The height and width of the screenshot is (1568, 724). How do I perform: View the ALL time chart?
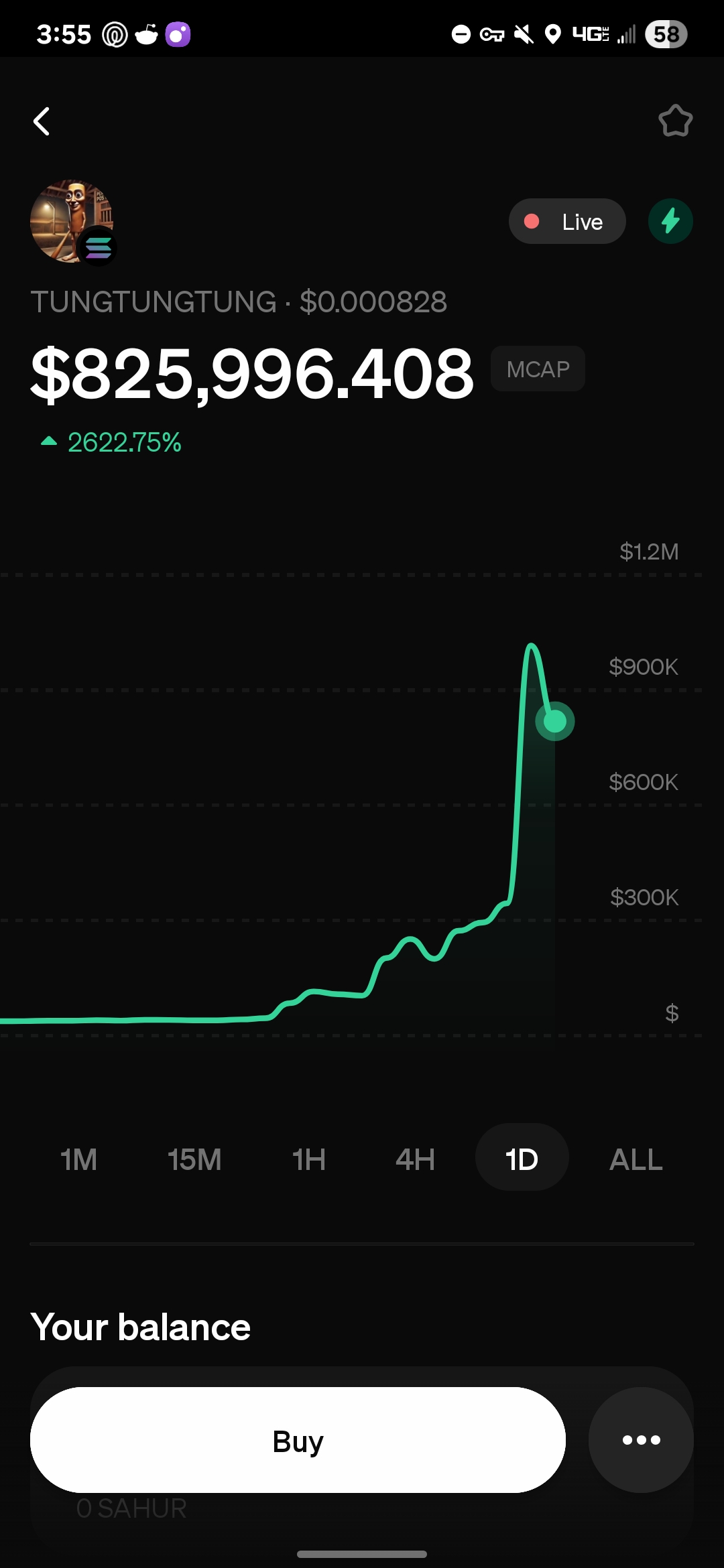pyautogui.click(x=636, y=1159)
